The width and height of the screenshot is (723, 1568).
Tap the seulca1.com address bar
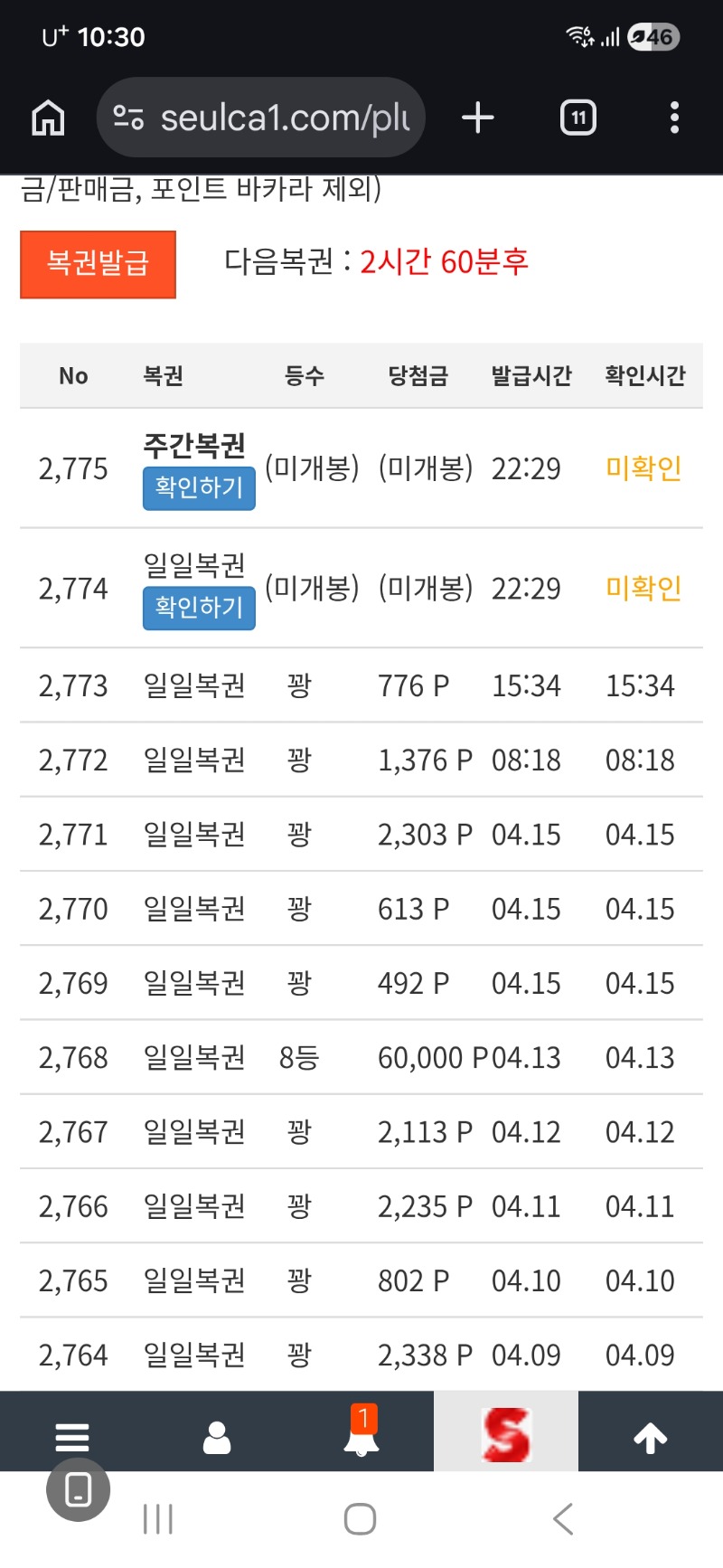click(x=262, y=118)
